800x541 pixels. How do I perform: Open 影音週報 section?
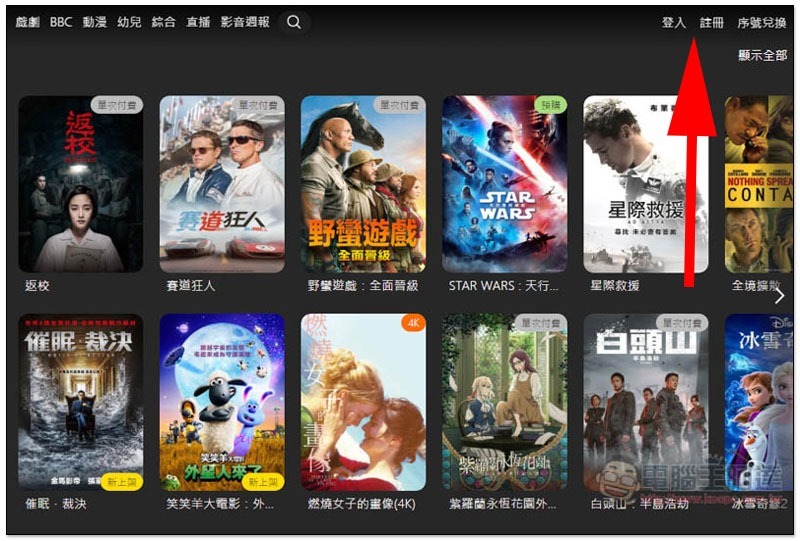[245, 21]
